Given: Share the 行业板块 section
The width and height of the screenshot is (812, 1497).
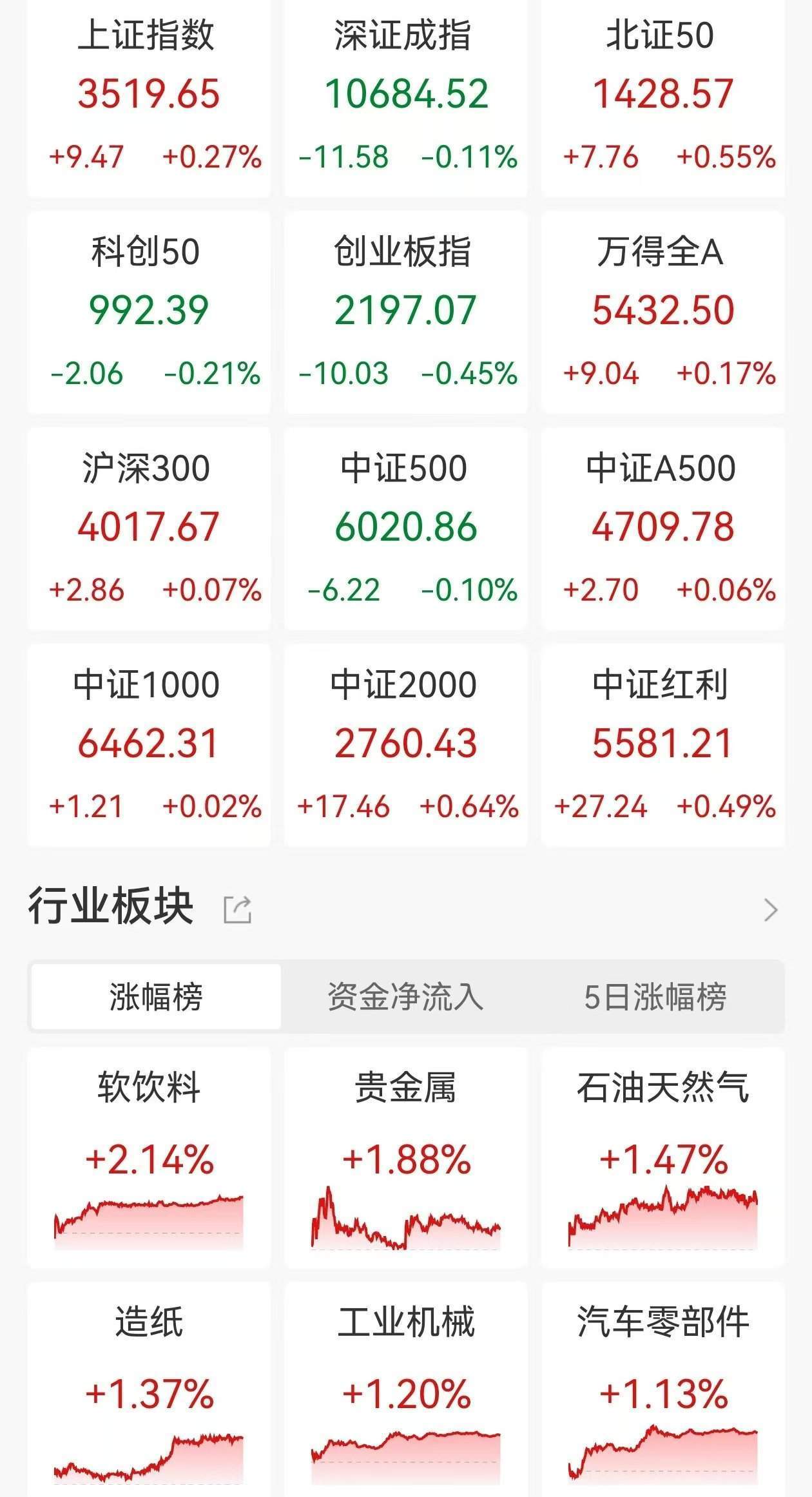Looking at the screenshot, I should click(237, 909).
